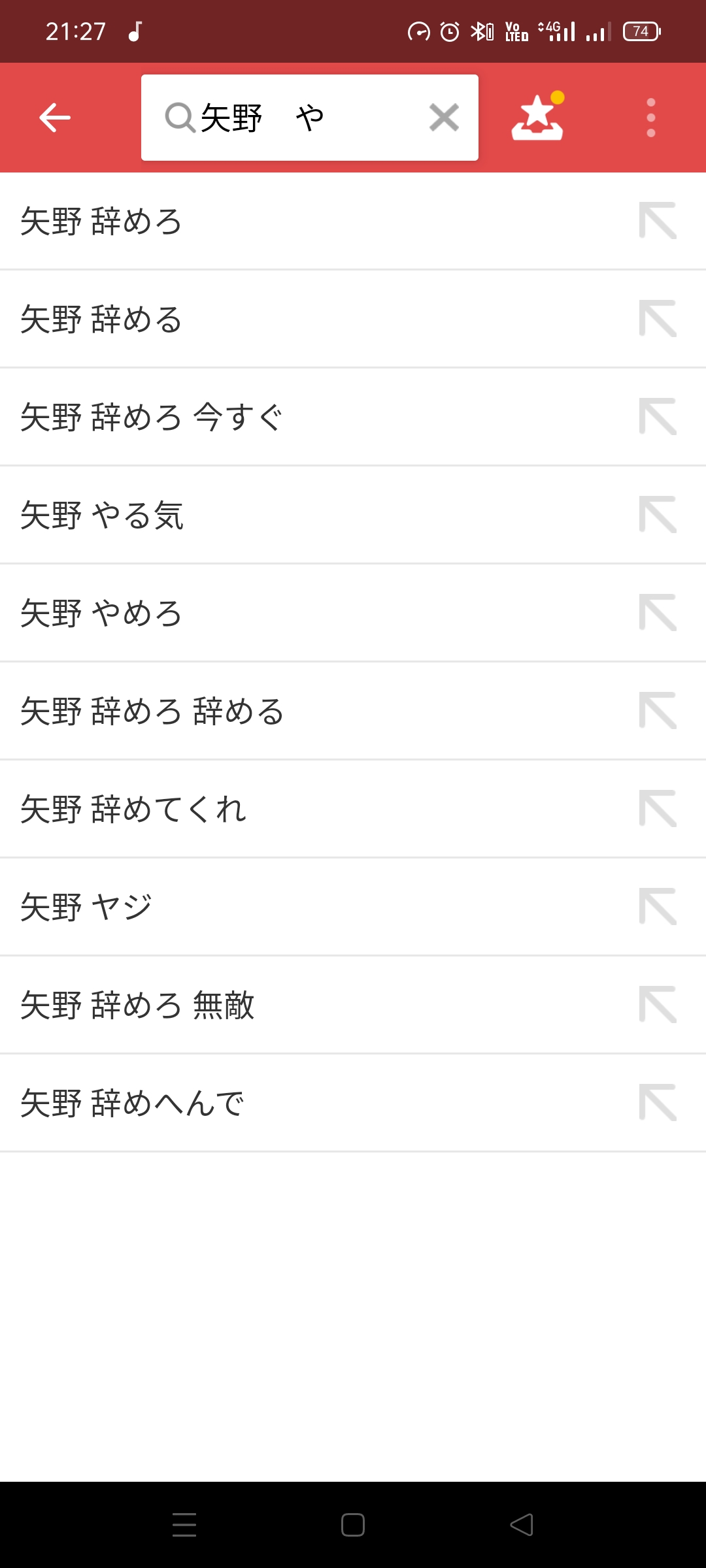The width and height of the screenshot is (706, 1568).
Task: Pick the suggestion 矢野 やる気
Action: point(353,515)
